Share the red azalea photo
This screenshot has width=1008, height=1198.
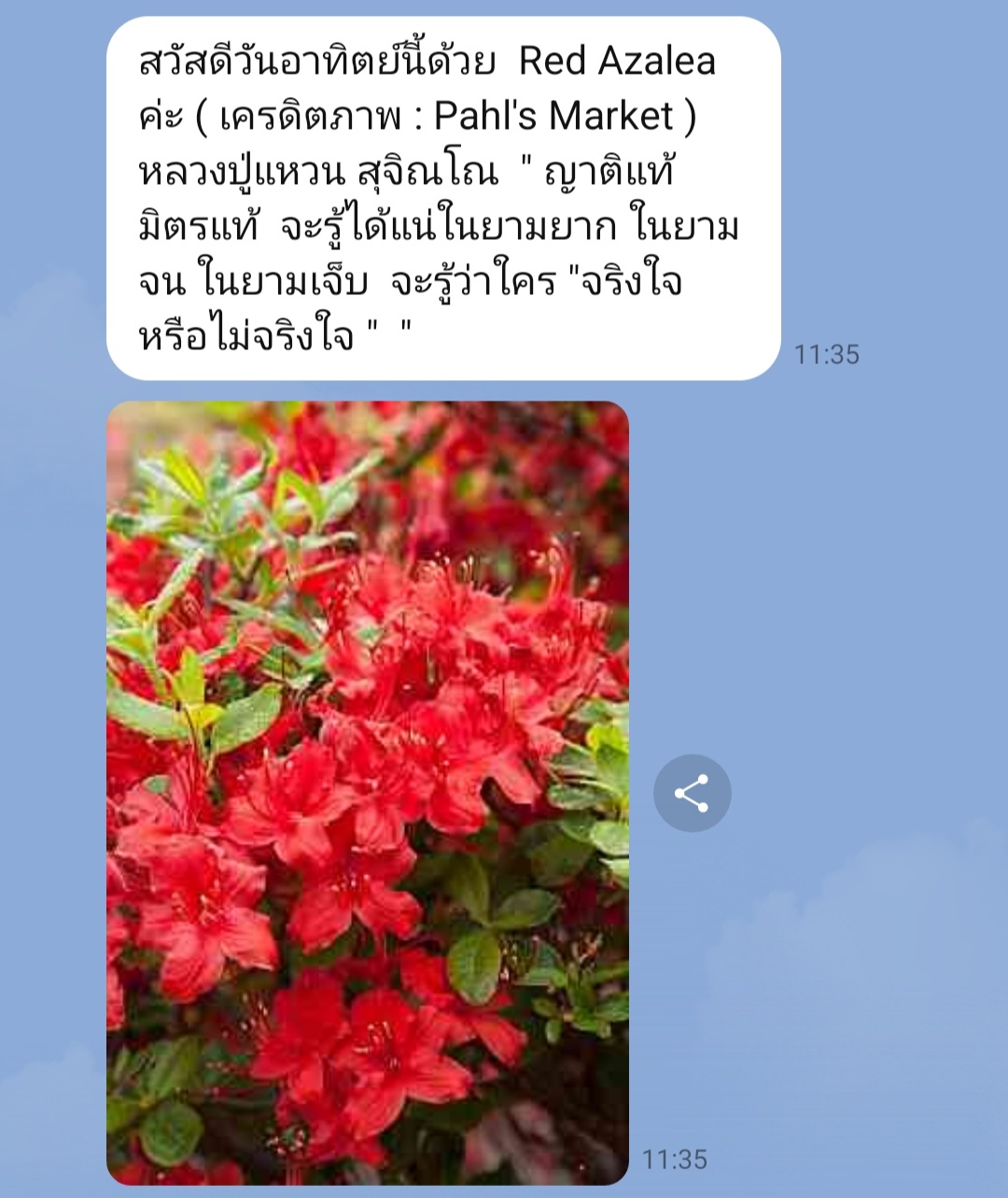pyautogui.click(x=692, y=794)
